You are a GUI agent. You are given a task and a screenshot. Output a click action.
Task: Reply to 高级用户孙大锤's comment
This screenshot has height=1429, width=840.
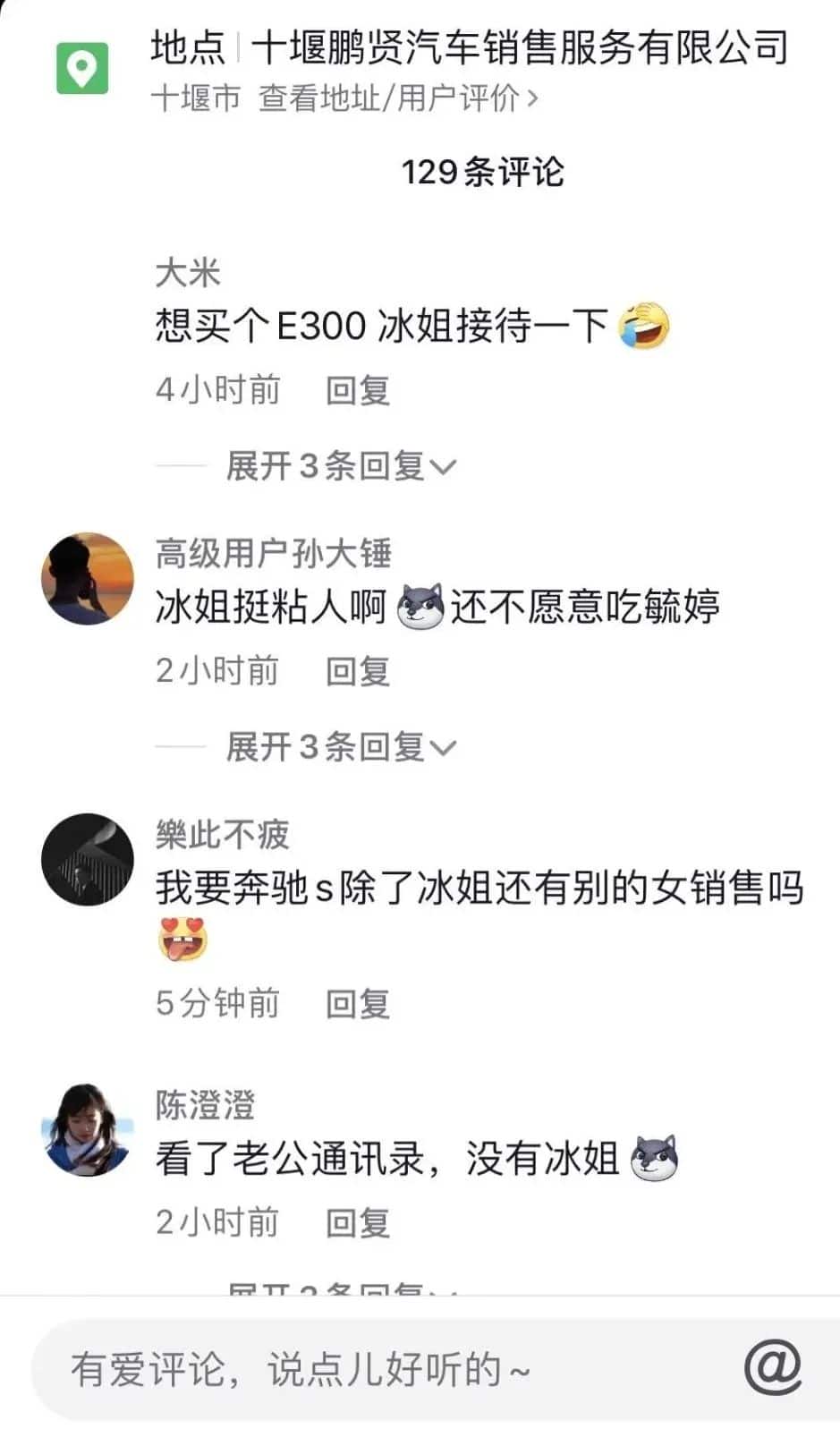coord(357,671)
